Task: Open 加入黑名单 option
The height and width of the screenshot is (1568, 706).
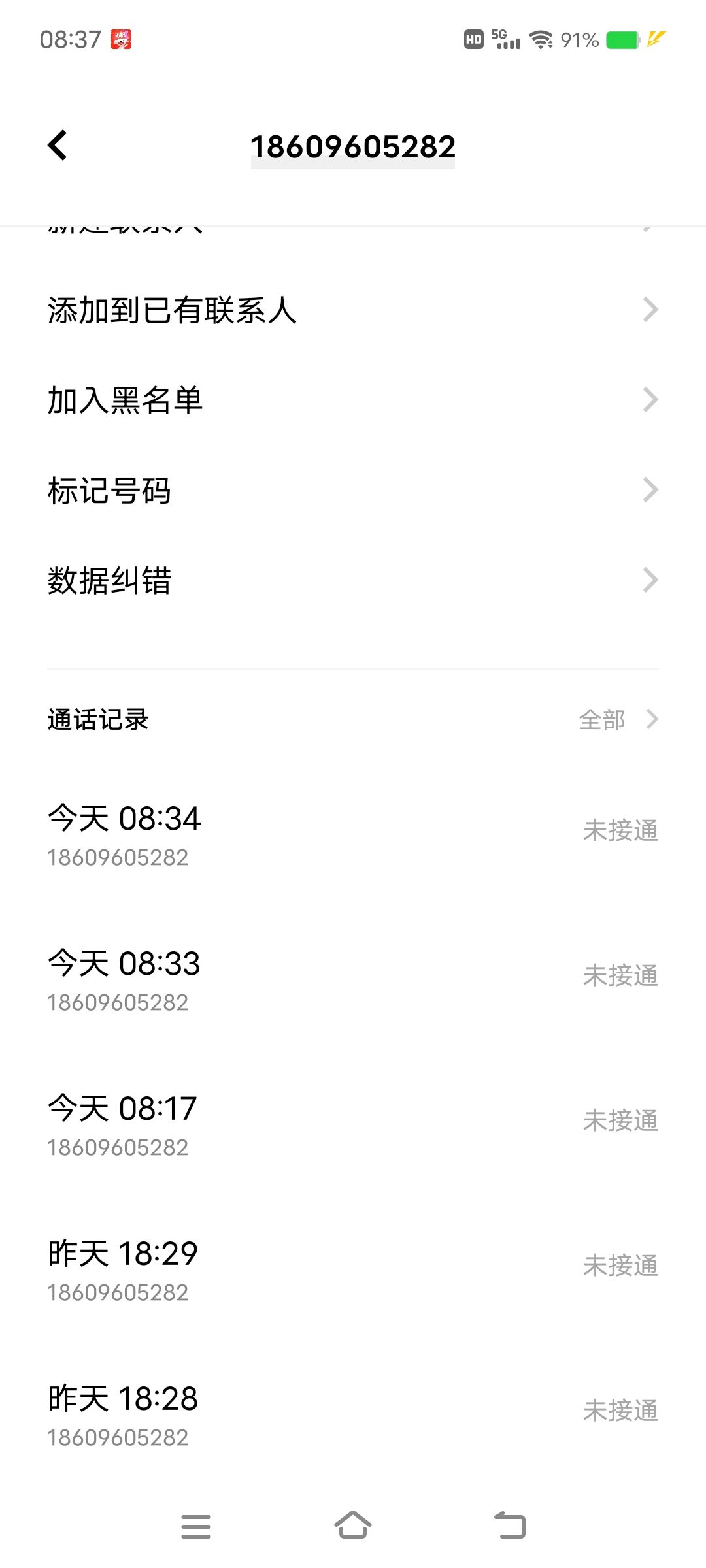Action: [353, 400]
